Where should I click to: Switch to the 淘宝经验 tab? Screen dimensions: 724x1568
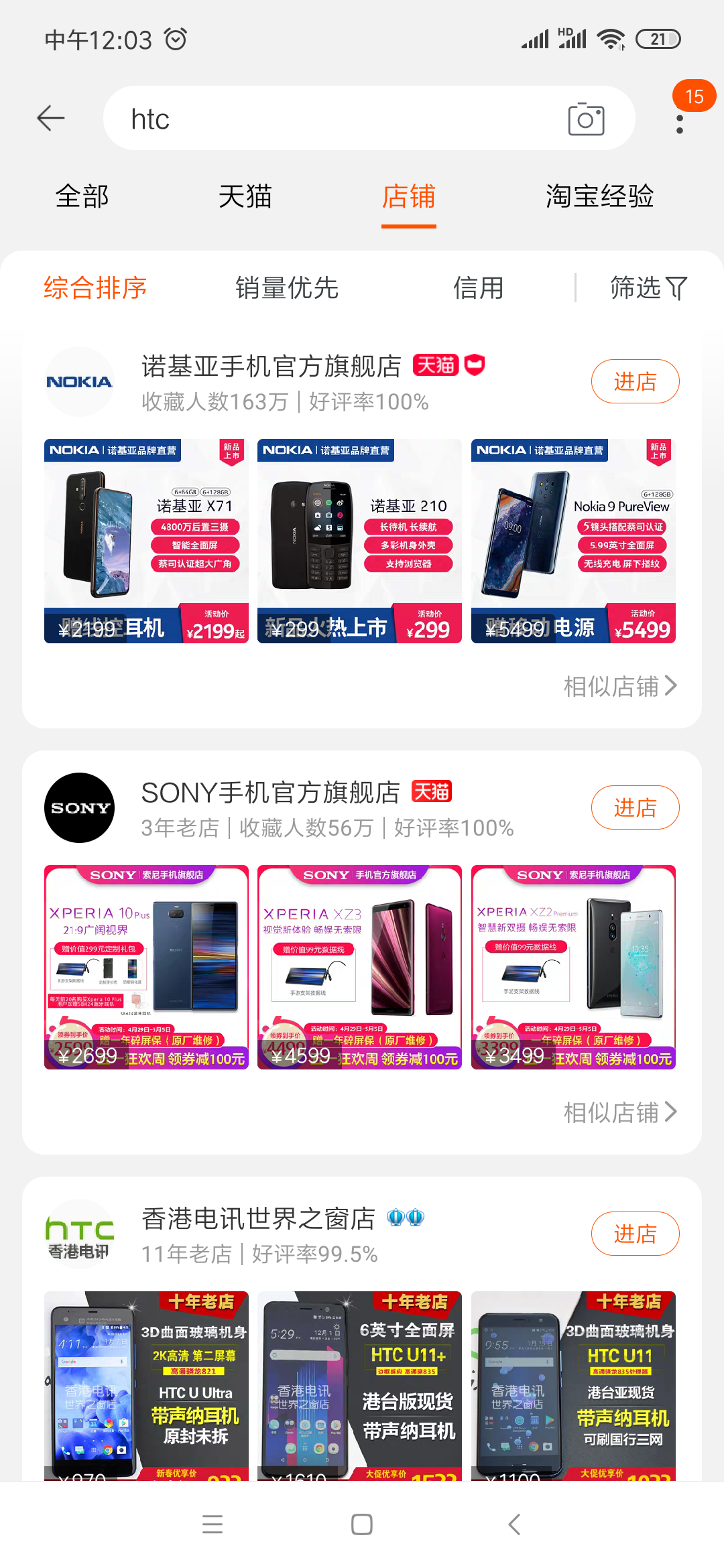tap(599, 196)
